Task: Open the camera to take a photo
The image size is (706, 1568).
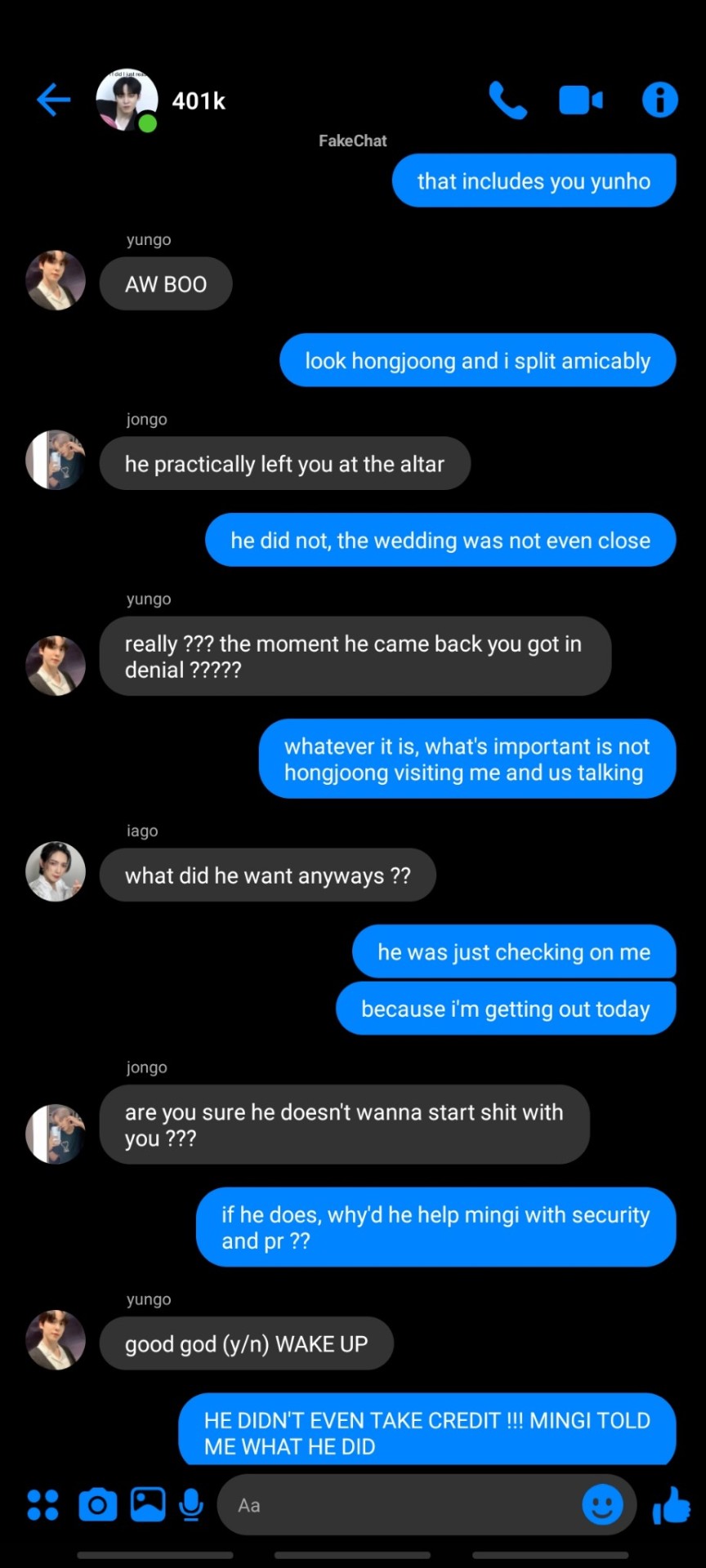Action: (98, 1504)
